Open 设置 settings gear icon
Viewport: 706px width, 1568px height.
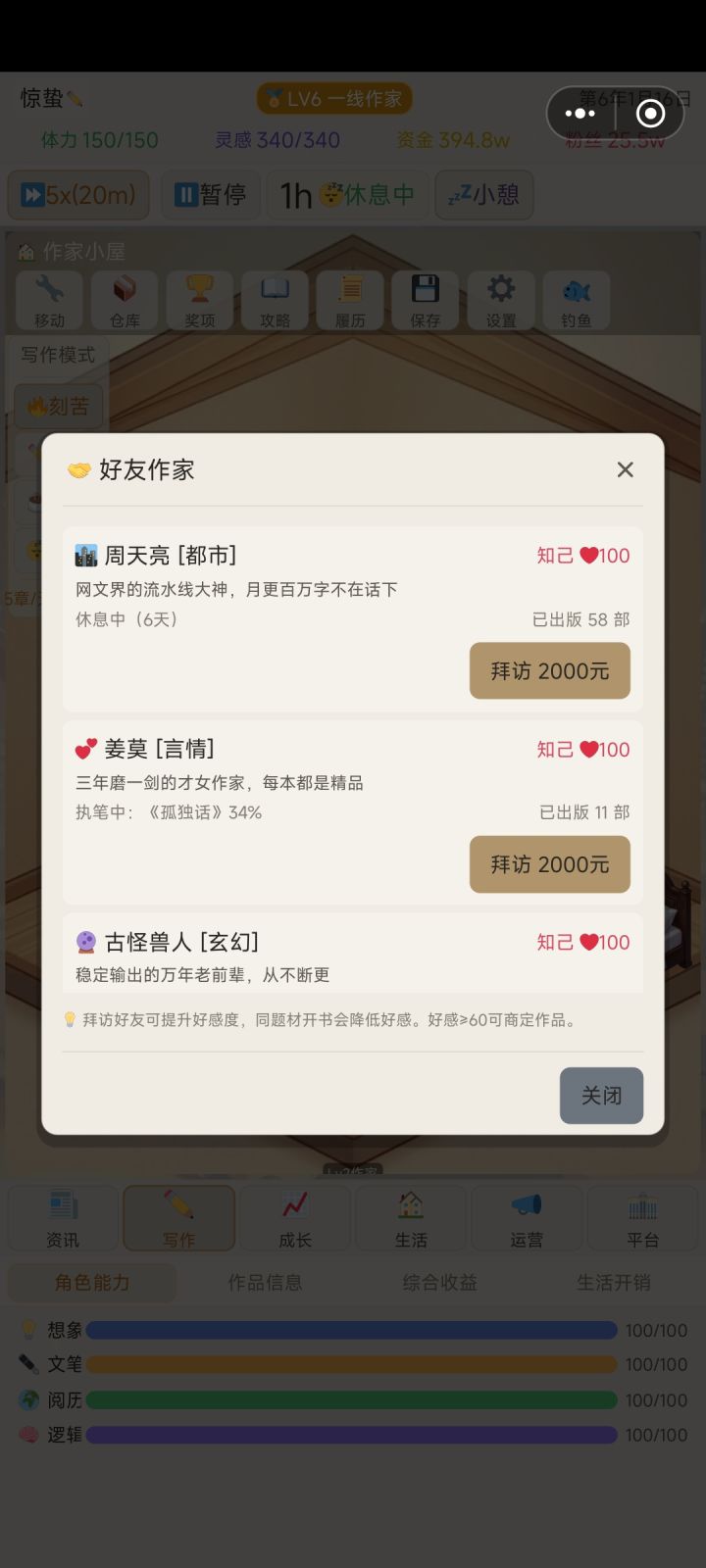coord(500,301)
